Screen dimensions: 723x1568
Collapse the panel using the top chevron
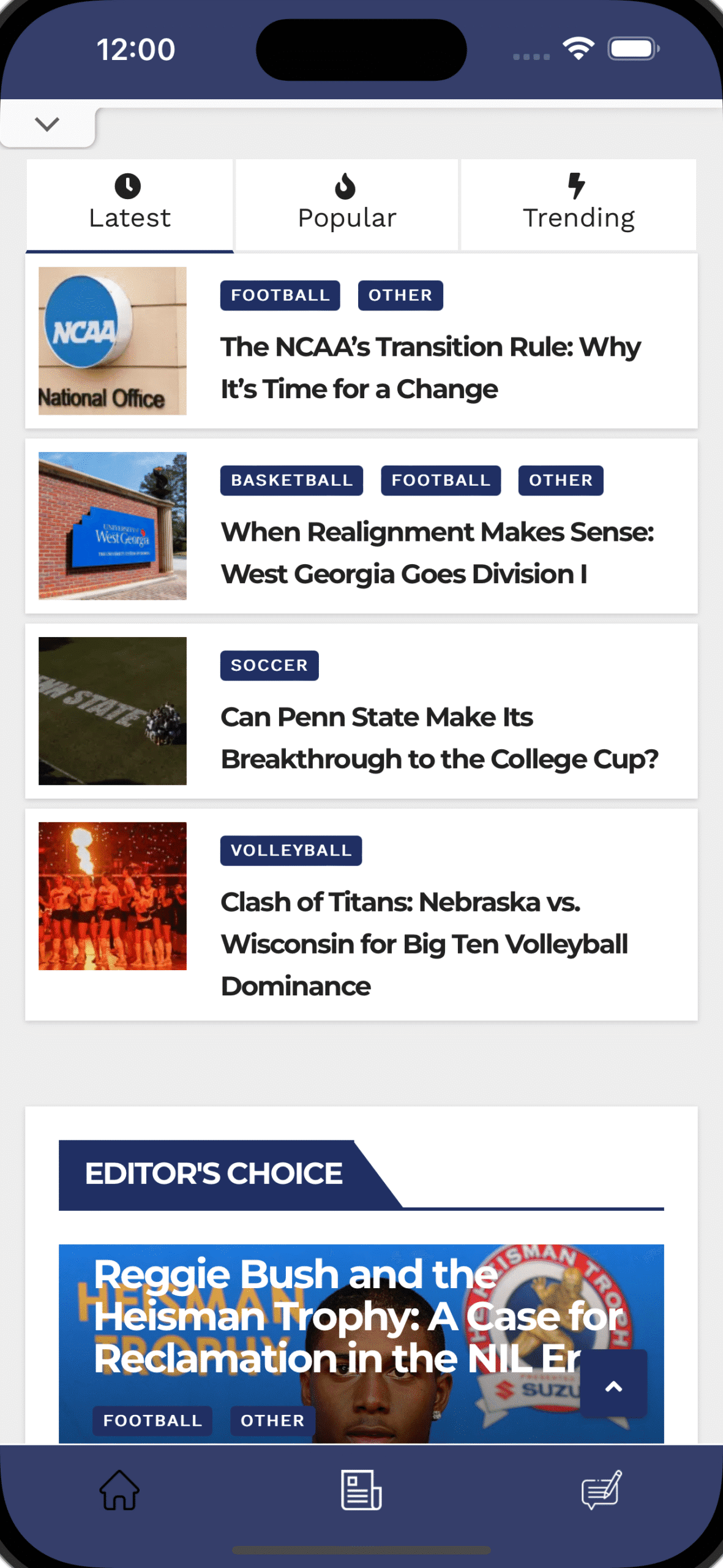point(47,123)
